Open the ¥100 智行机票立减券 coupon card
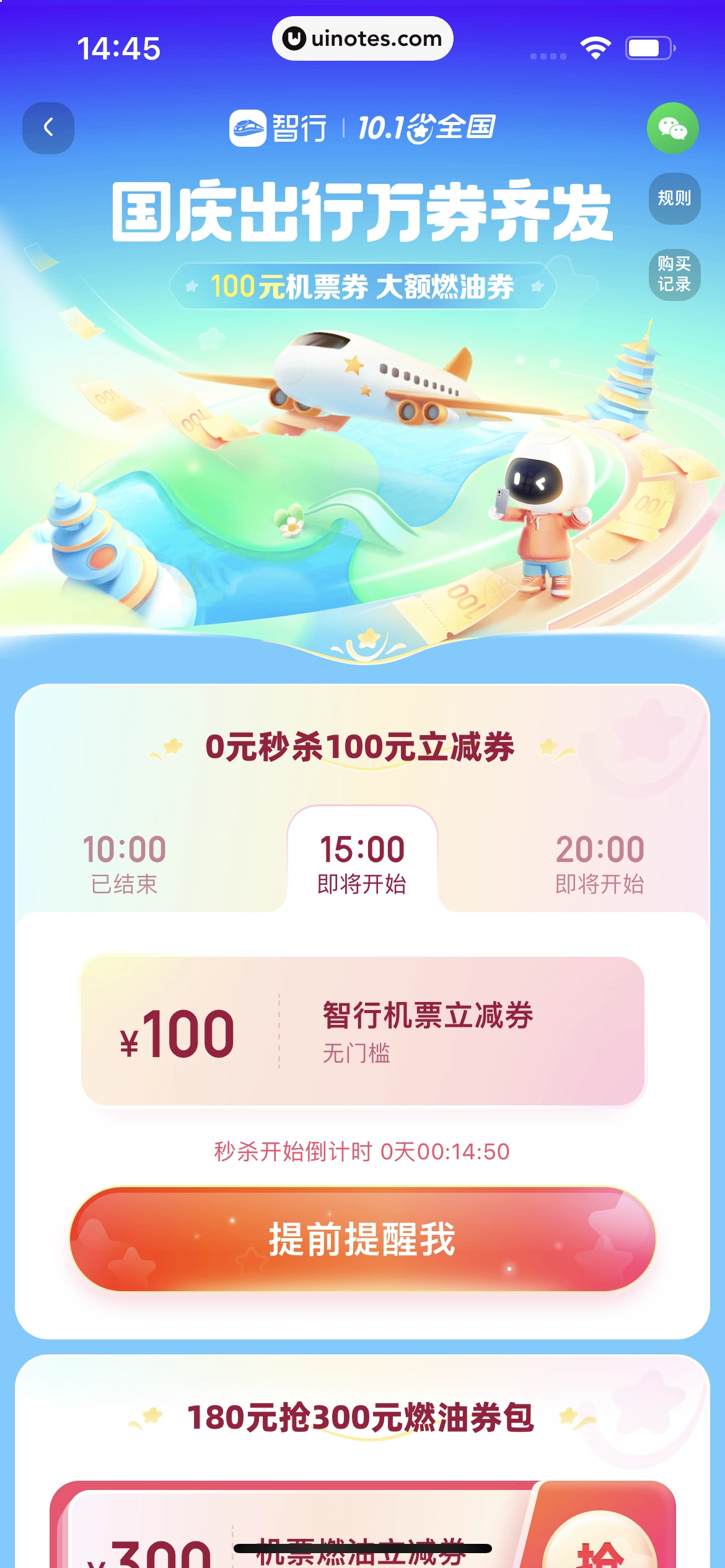 pyautogui.click(x=362, y=1031)
